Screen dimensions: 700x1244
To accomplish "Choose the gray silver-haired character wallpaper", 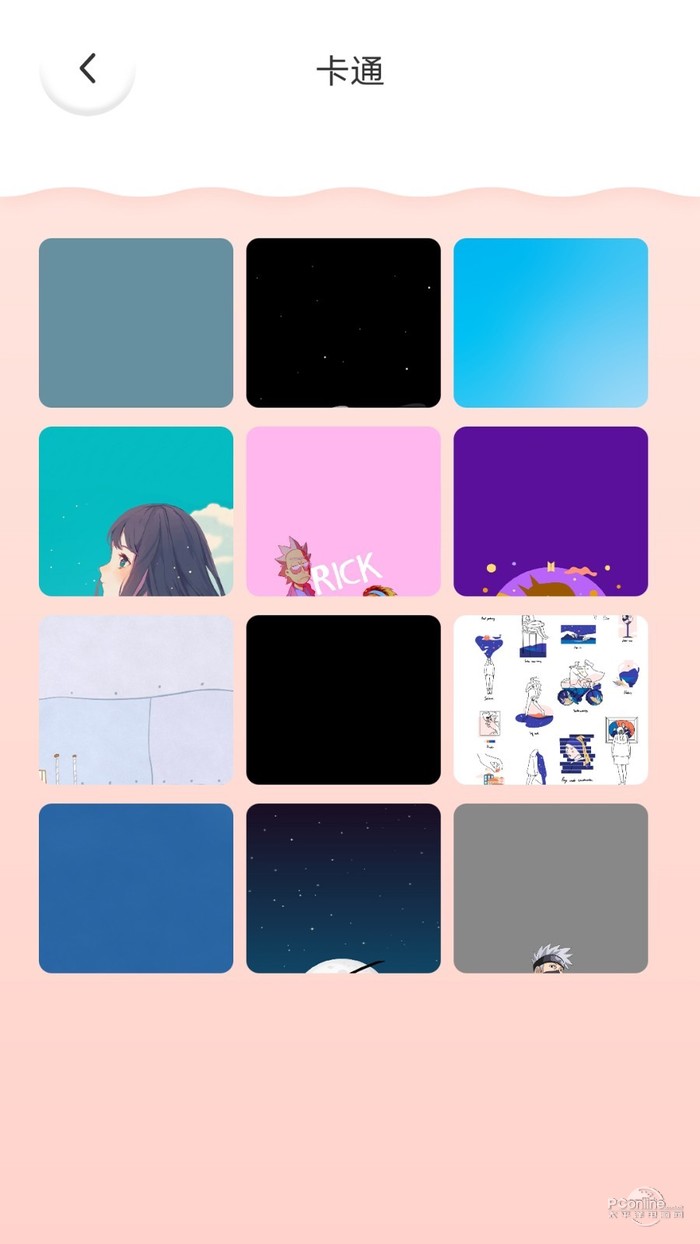I will pos(551,888).
